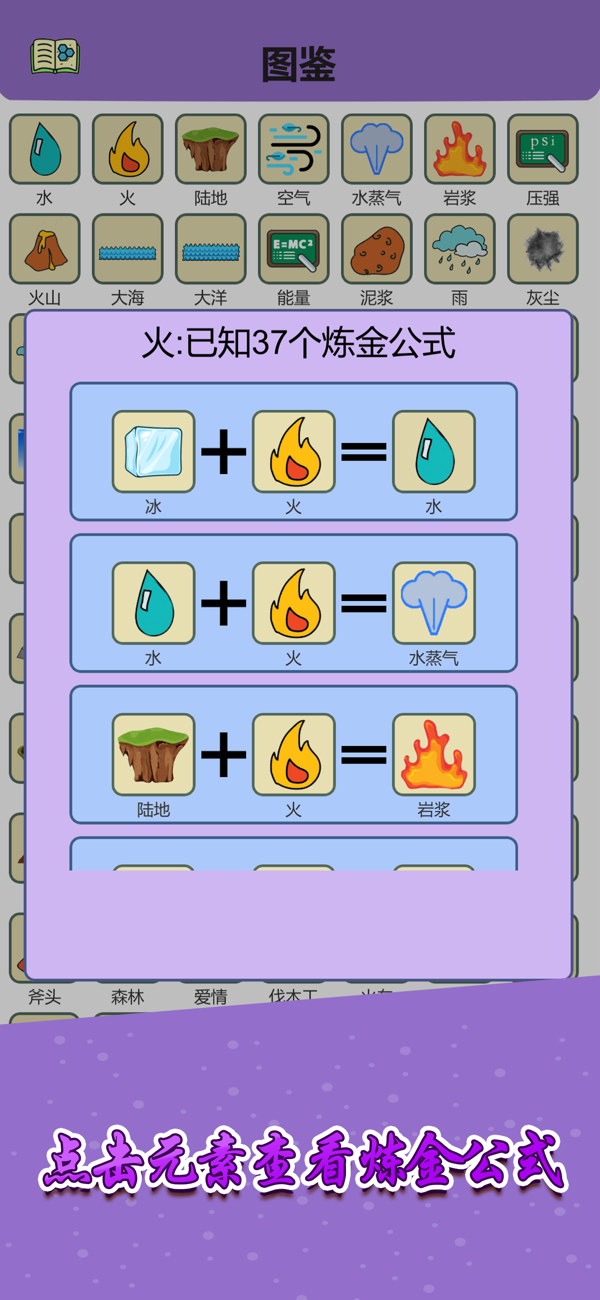The height and width of the screenshot is (1300, 600).
Task: Check the 压强 element formulas
Action: coord(542,149)
